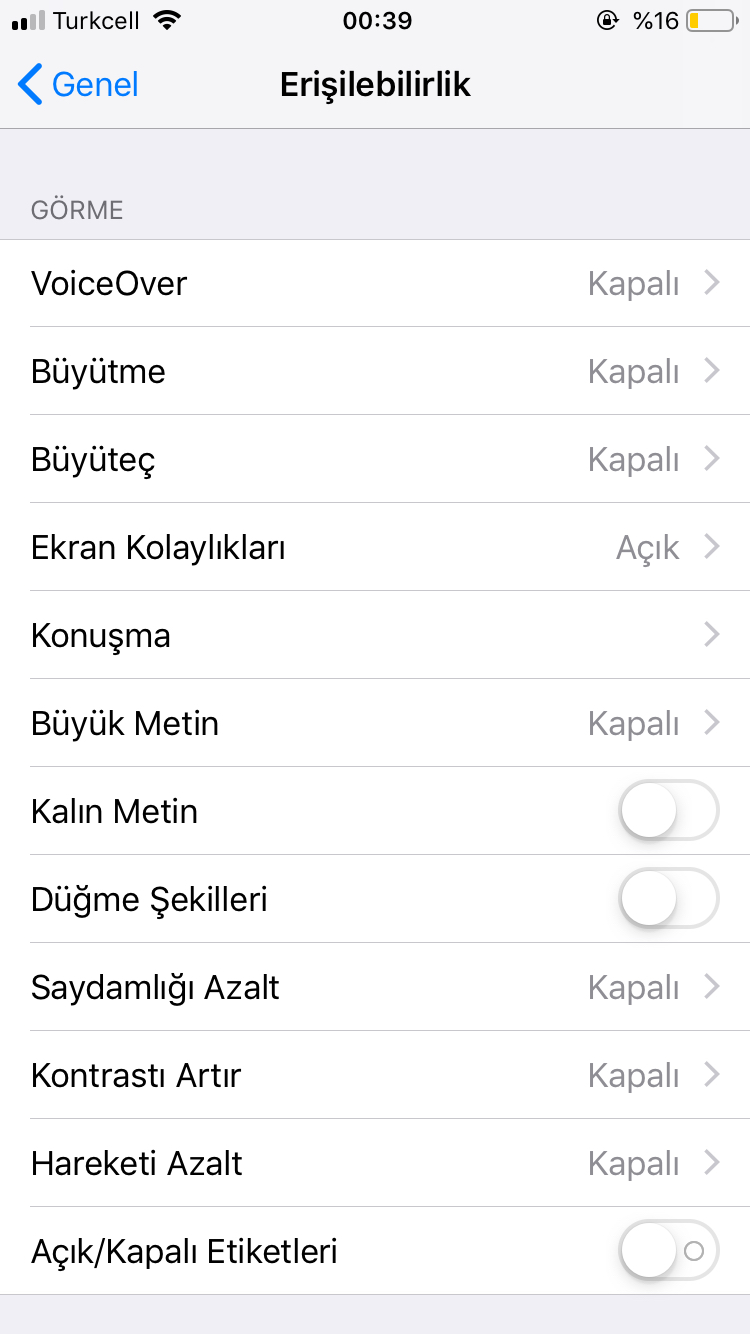Open the Büyütme row

[375, 372]
